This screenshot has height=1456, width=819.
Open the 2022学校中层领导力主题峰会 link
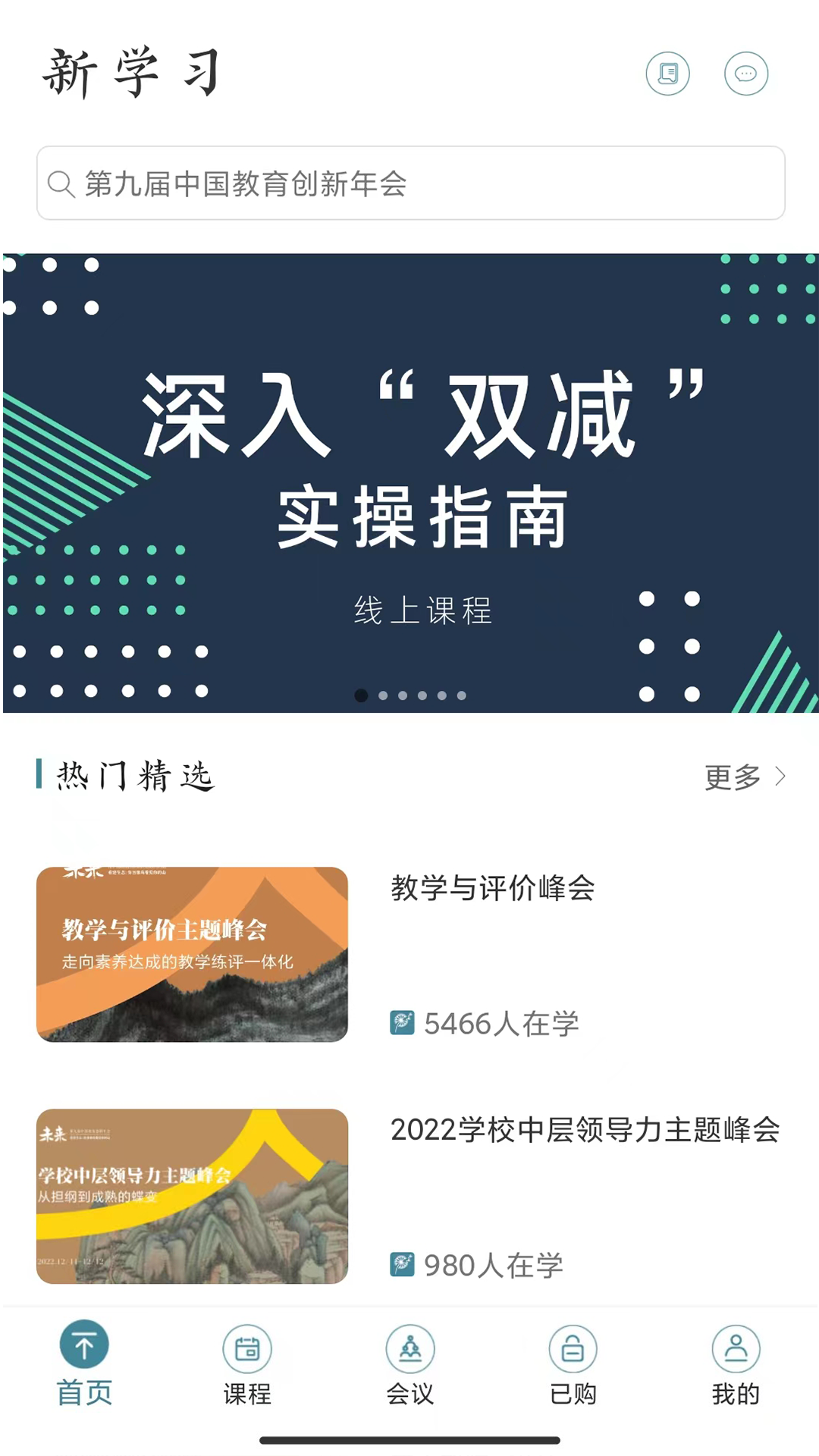coord(584,1129)
